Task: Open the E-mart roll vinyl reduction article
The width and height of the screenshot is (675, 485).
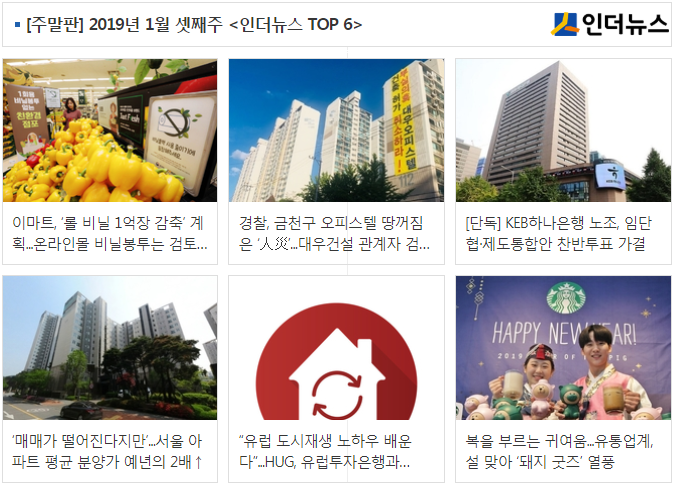Action: [110, 231]
